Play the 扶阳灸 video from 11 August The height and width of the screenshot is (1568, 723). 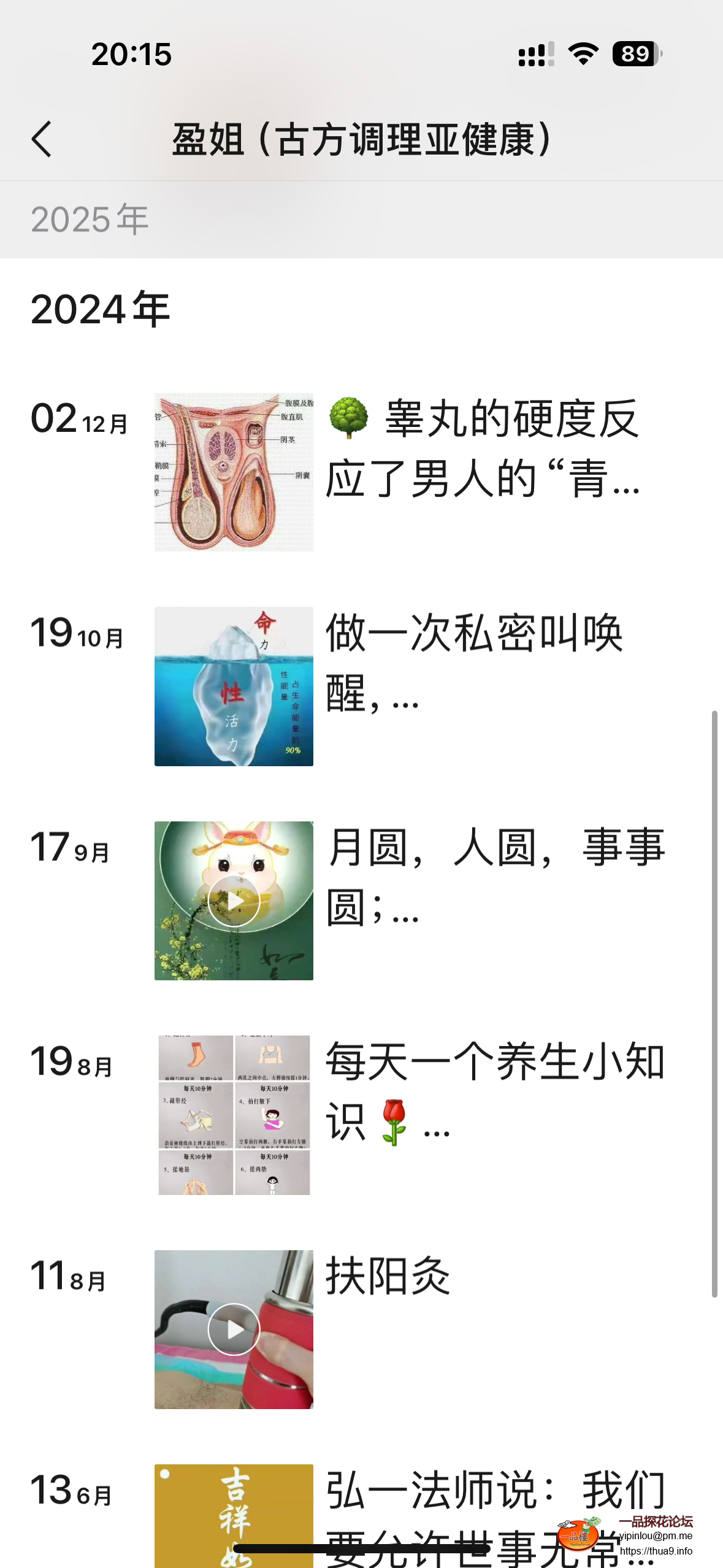click(234, 1329)
